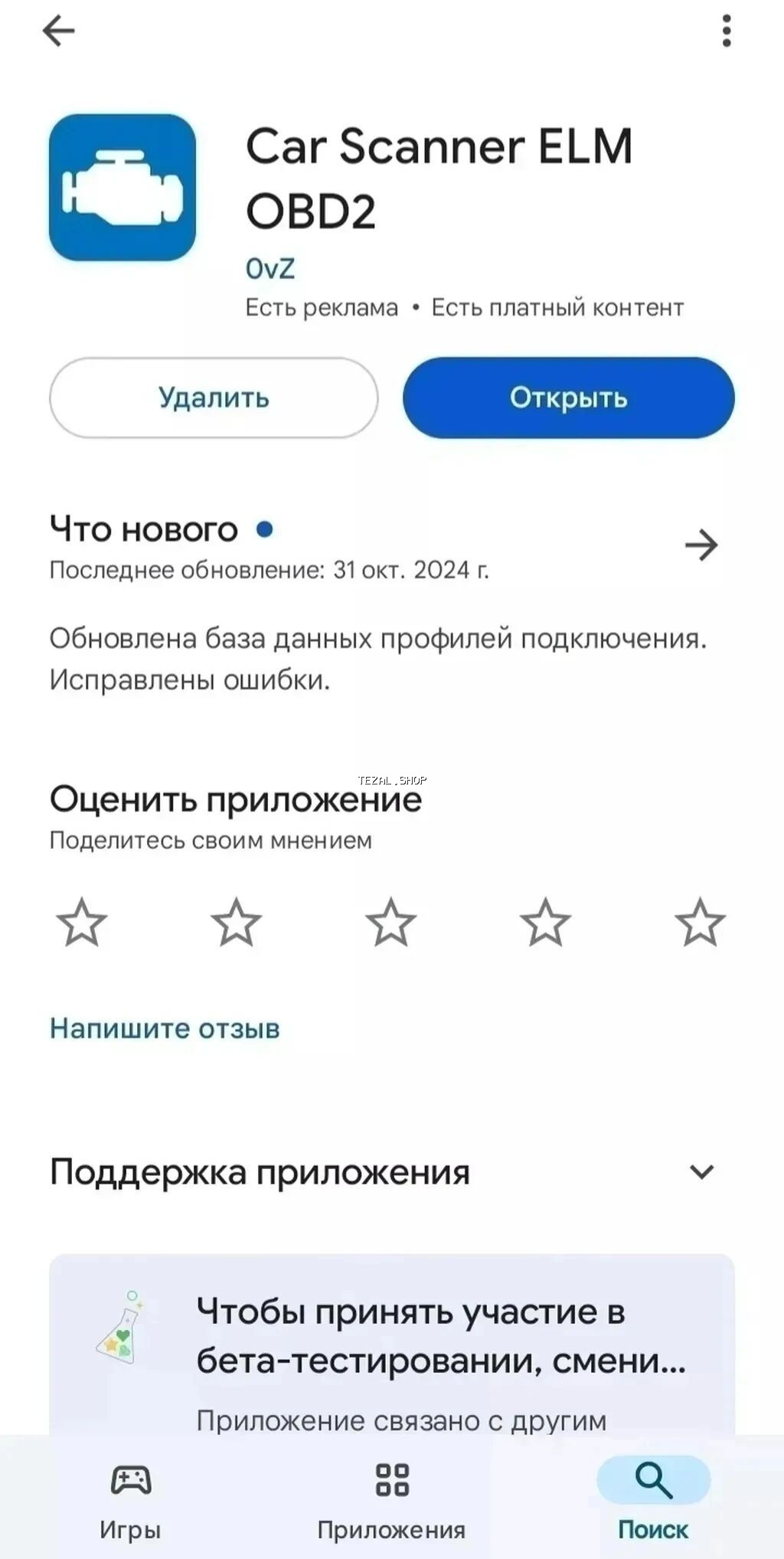This screenshot has height=1559, width=784.
Task: Open developer page via OvZ link
Action: pos(269,268)
